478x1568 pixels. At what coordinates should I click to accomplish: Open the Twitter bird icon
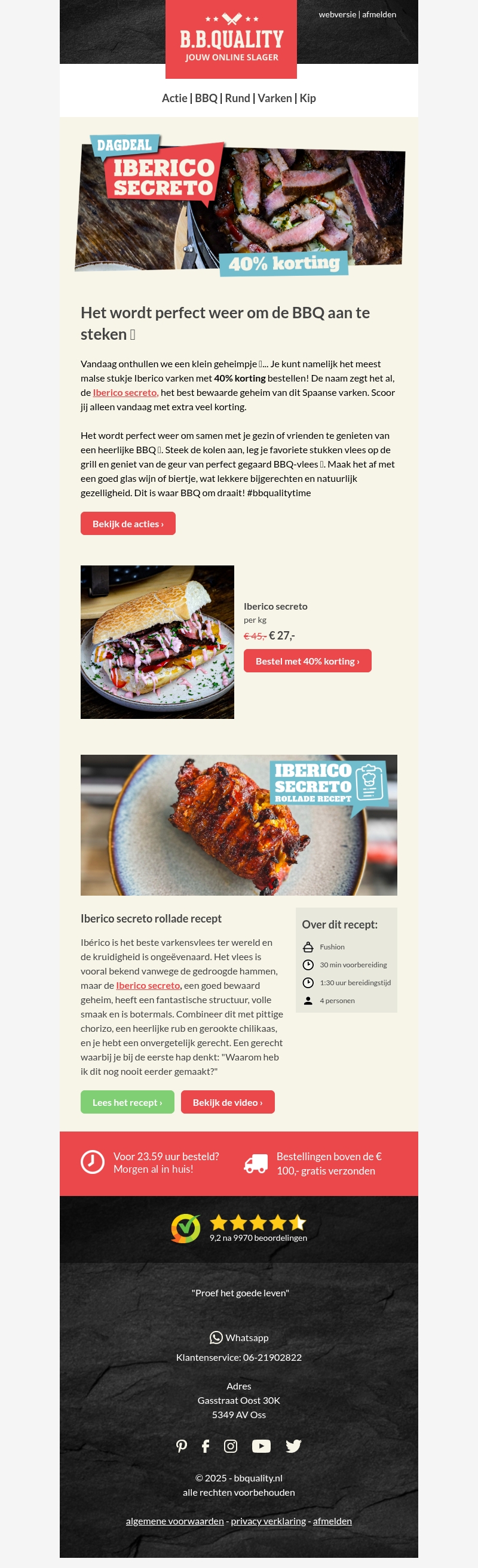tap(293, 1446)
